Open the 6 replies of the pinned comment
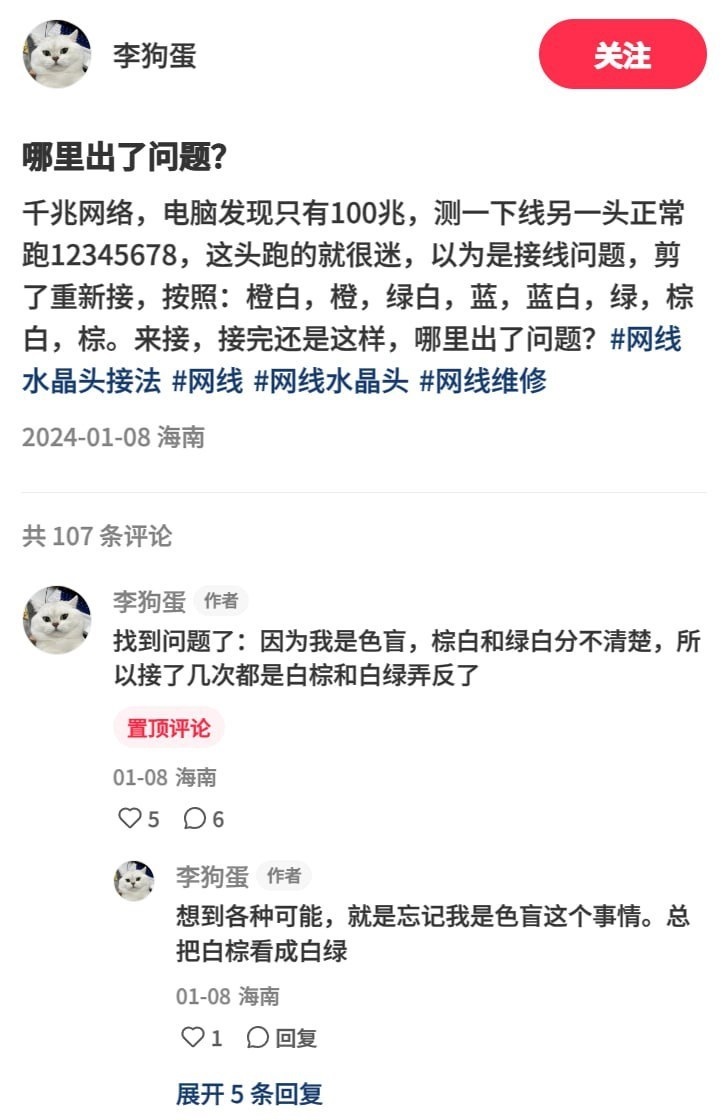728x1120 pixels. (204, 819)
